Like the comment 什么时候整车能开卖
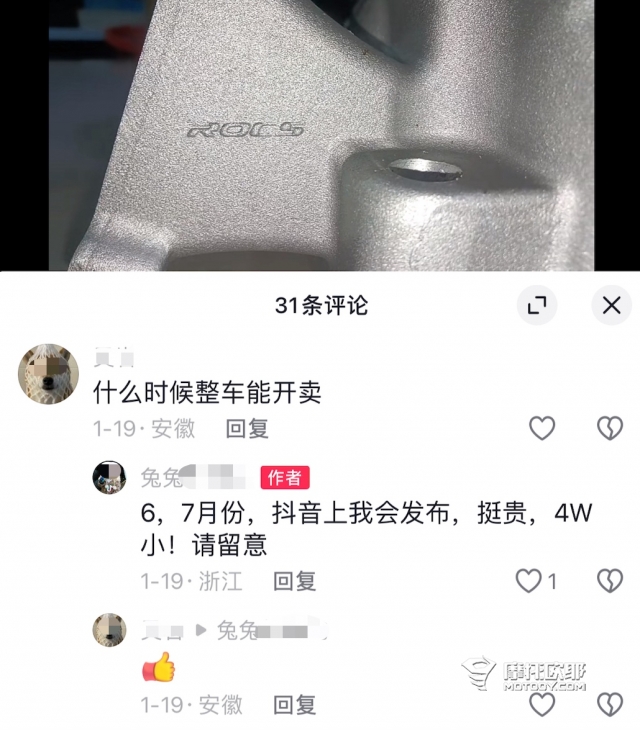 [541, 429]
